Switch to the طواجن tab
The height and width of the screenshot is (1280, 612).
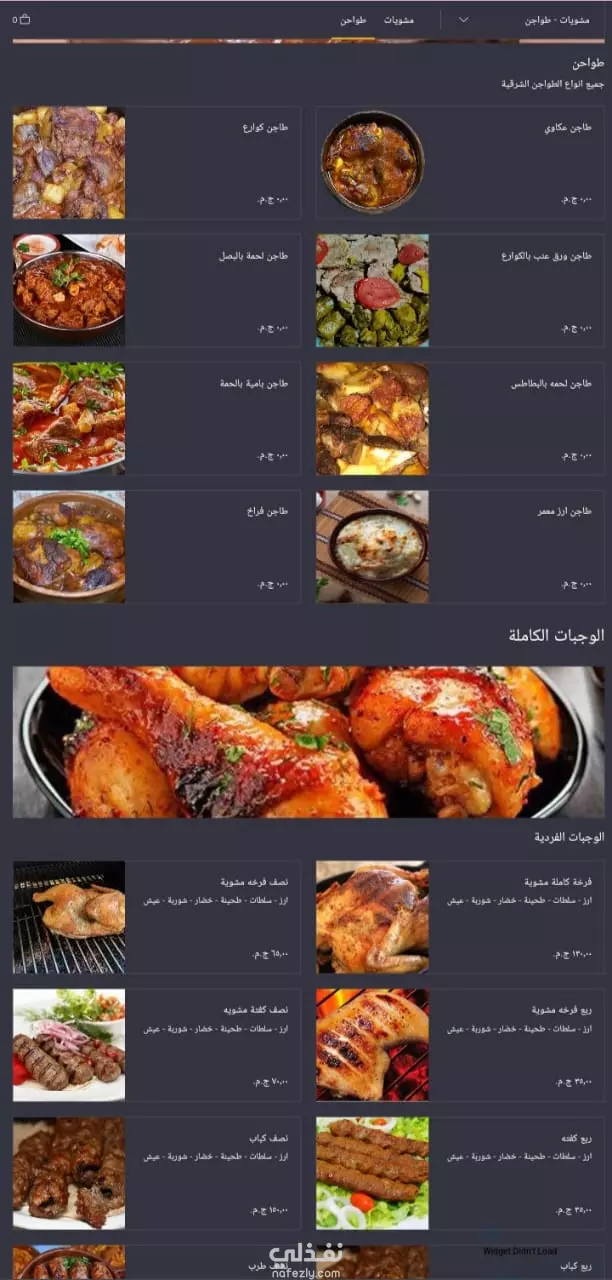pyautogui.click(x=353, y=20)
